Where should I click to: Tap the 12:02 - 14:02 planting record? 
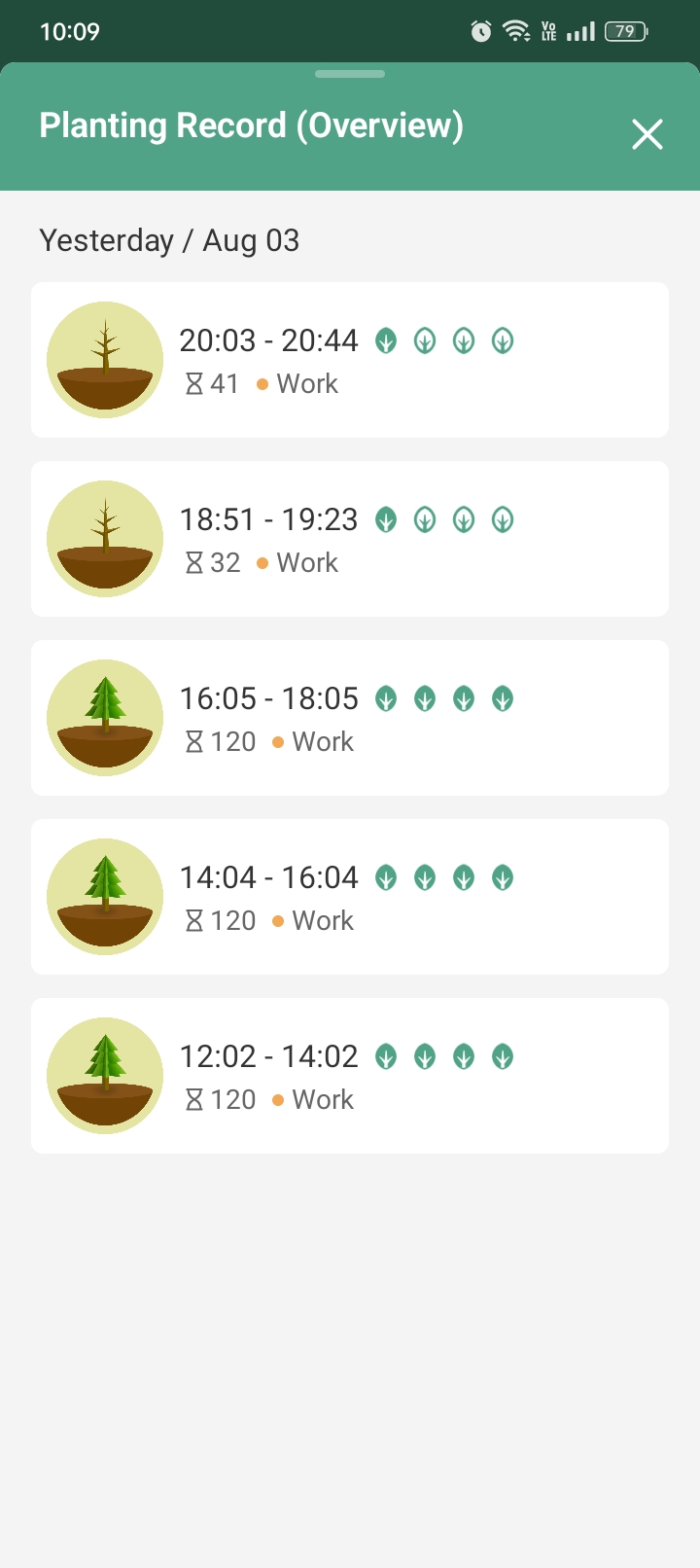click(350, 1076)
